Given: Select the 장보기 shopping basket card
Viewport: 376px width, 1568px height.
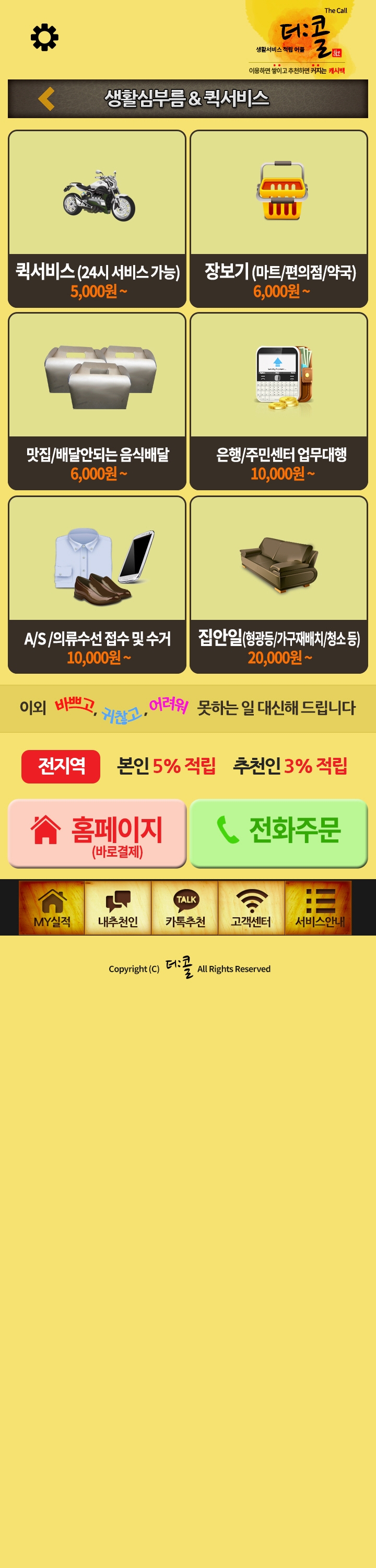Looking at the screenshot, I should pos(279,218).
